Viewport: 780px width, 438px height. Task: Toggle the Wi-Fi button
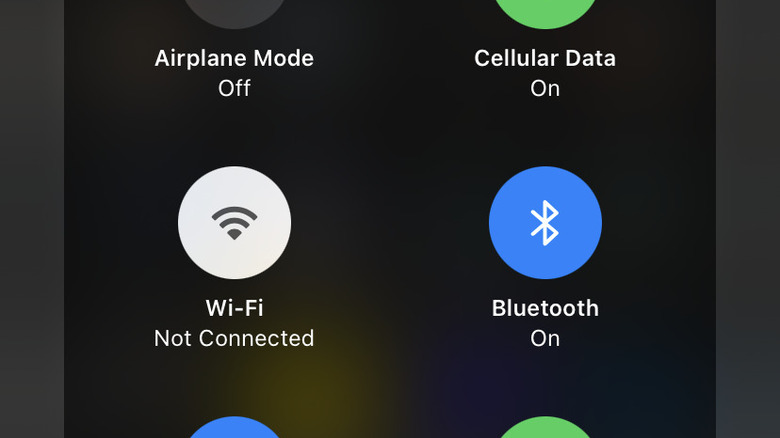click(234, 222)
